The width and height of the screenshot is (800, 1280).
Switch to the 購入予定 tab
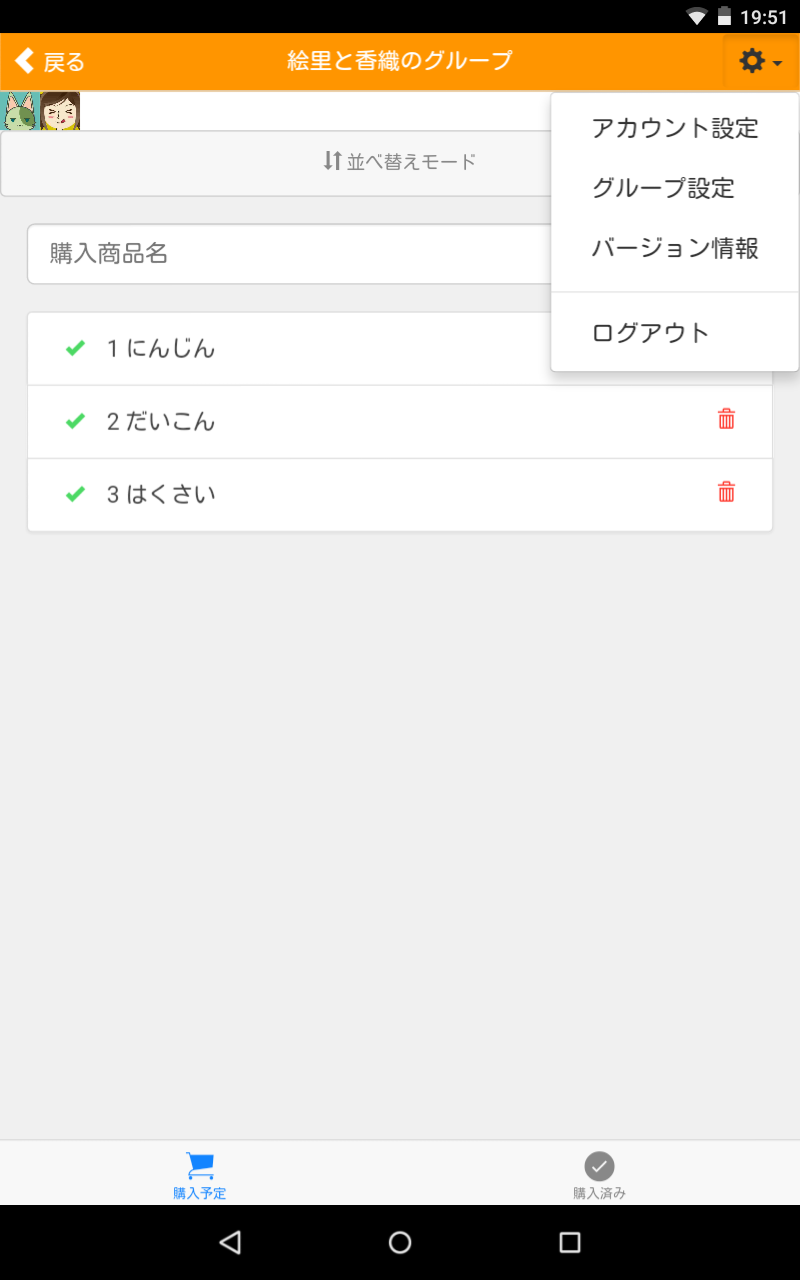(200, 1174)
